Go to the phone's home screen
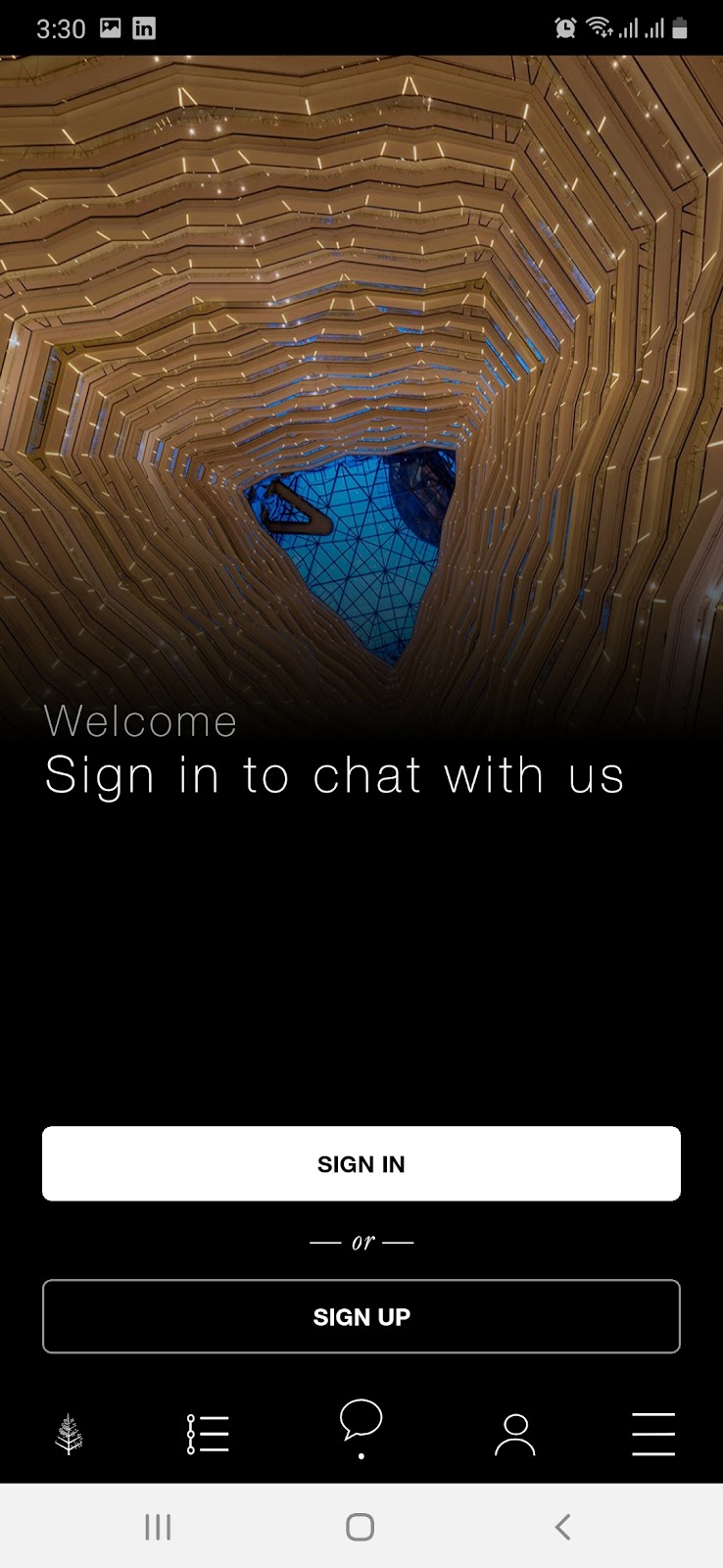This screenshot has width=723, height=1568. pyautogui.click(x=360, y=1526)
